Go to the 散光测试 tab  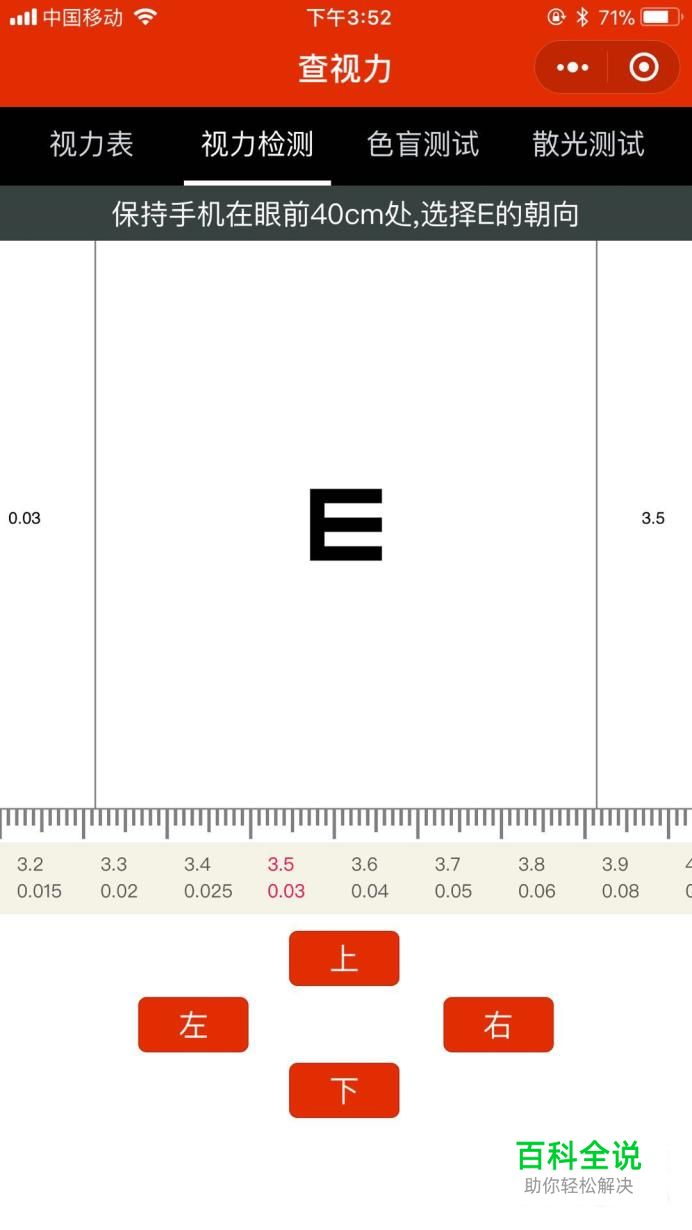588,145
